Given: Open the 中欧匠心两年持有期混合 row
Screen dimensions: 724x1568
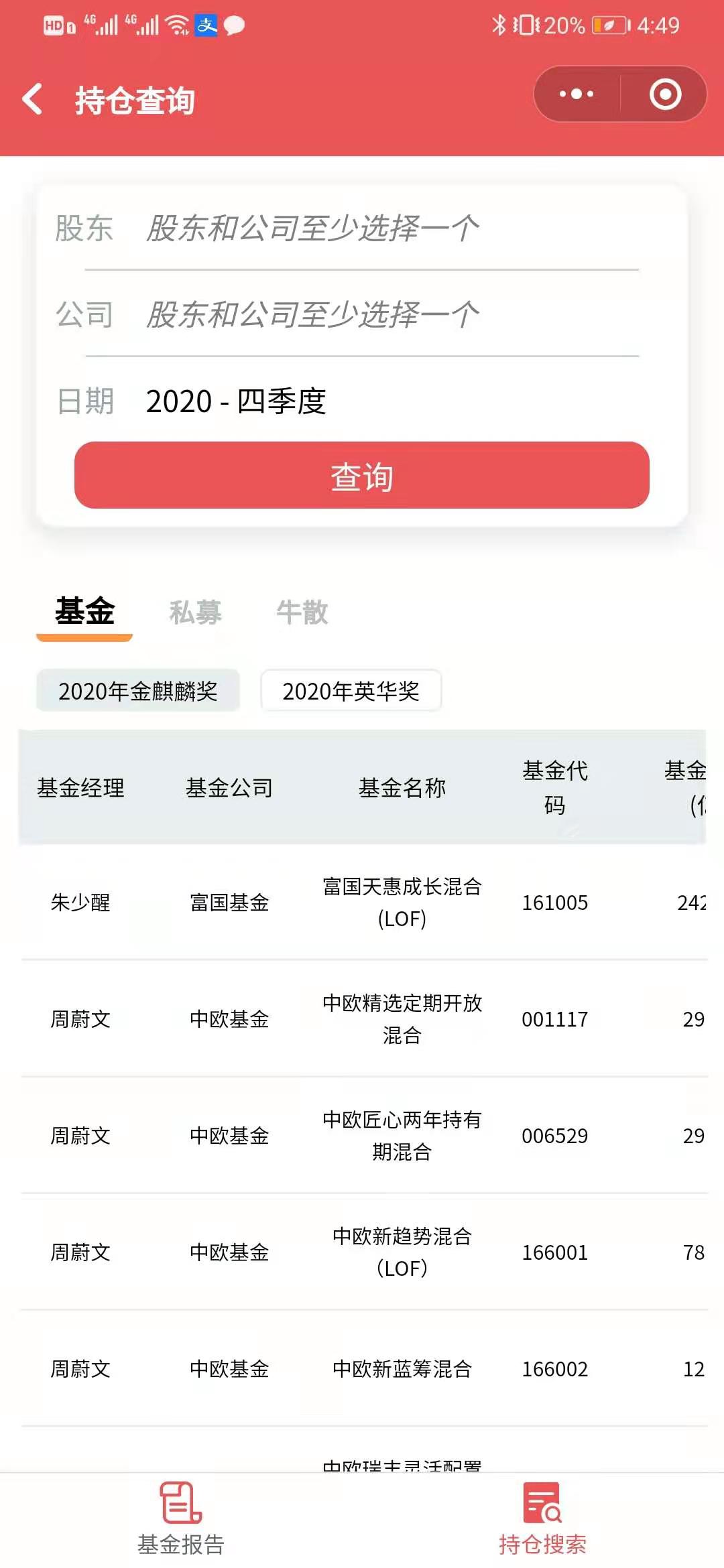Looking at the screenshot, I should [x=362, y=1135].
